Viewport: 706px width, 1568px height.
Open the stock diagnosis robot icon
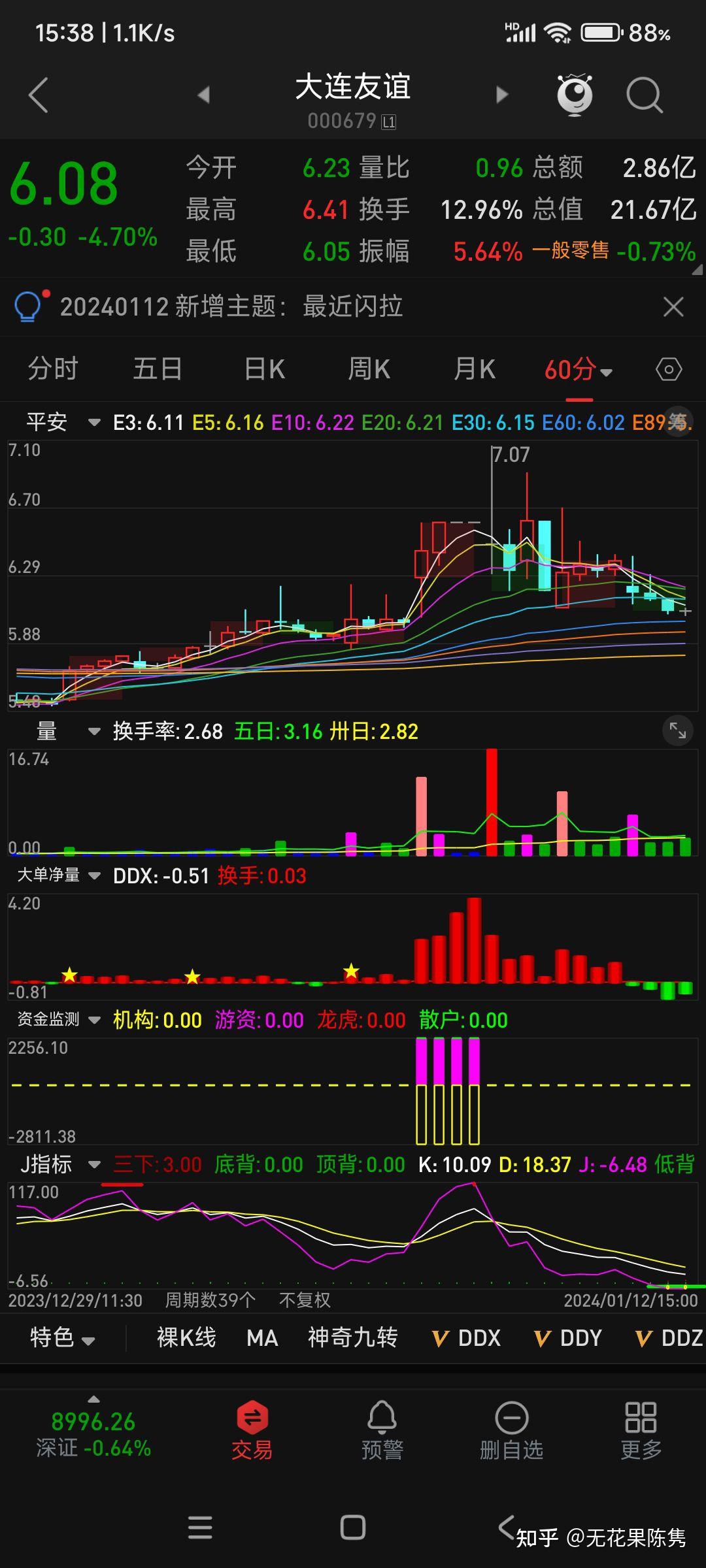point(574,95)
